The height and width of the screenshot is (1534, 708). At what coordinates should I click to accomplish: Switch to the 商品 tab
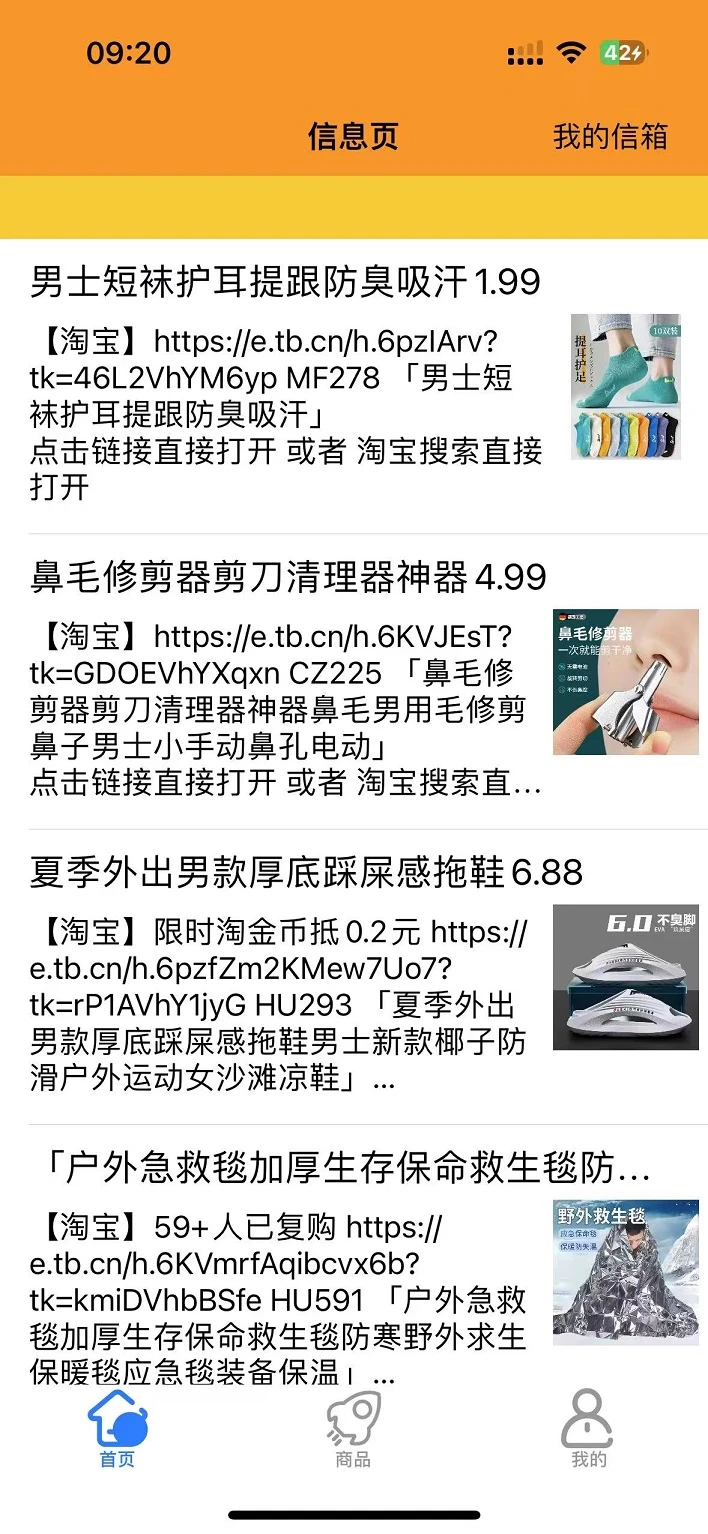[353, 1429]
